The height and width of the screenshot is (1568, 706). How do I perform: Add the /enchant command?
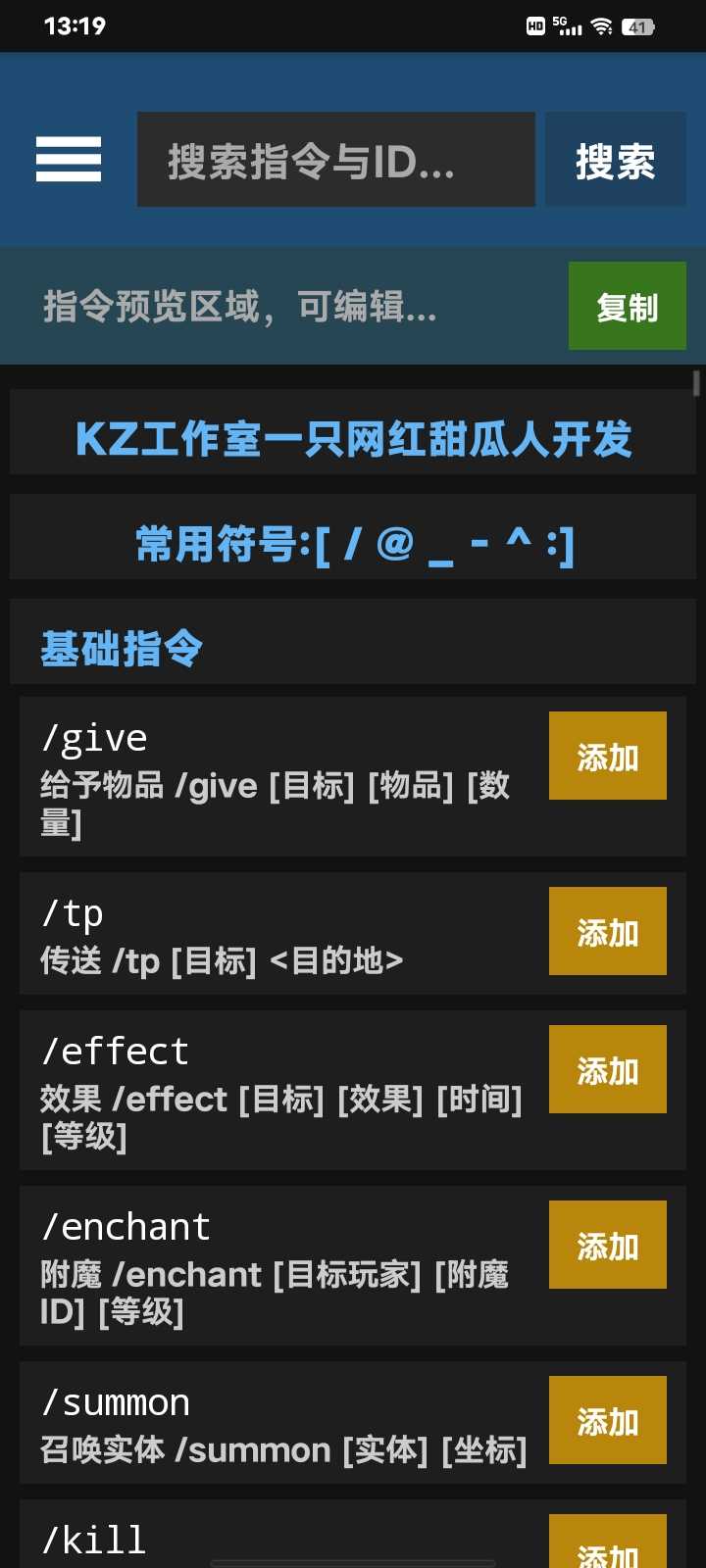coord(607,1245)
